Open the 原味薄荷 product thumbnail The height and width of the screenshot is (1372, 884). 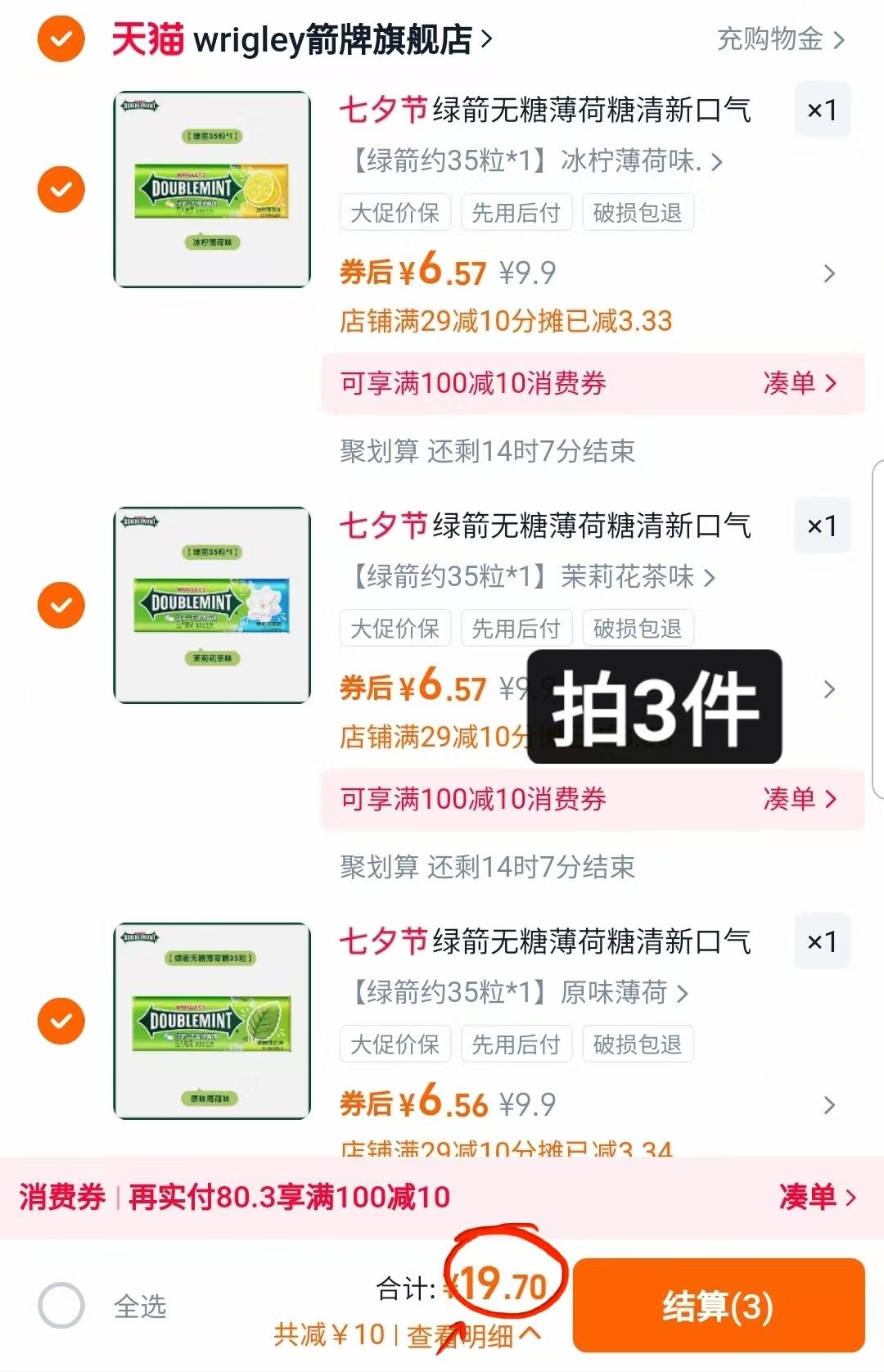[x=211, y=1022]
